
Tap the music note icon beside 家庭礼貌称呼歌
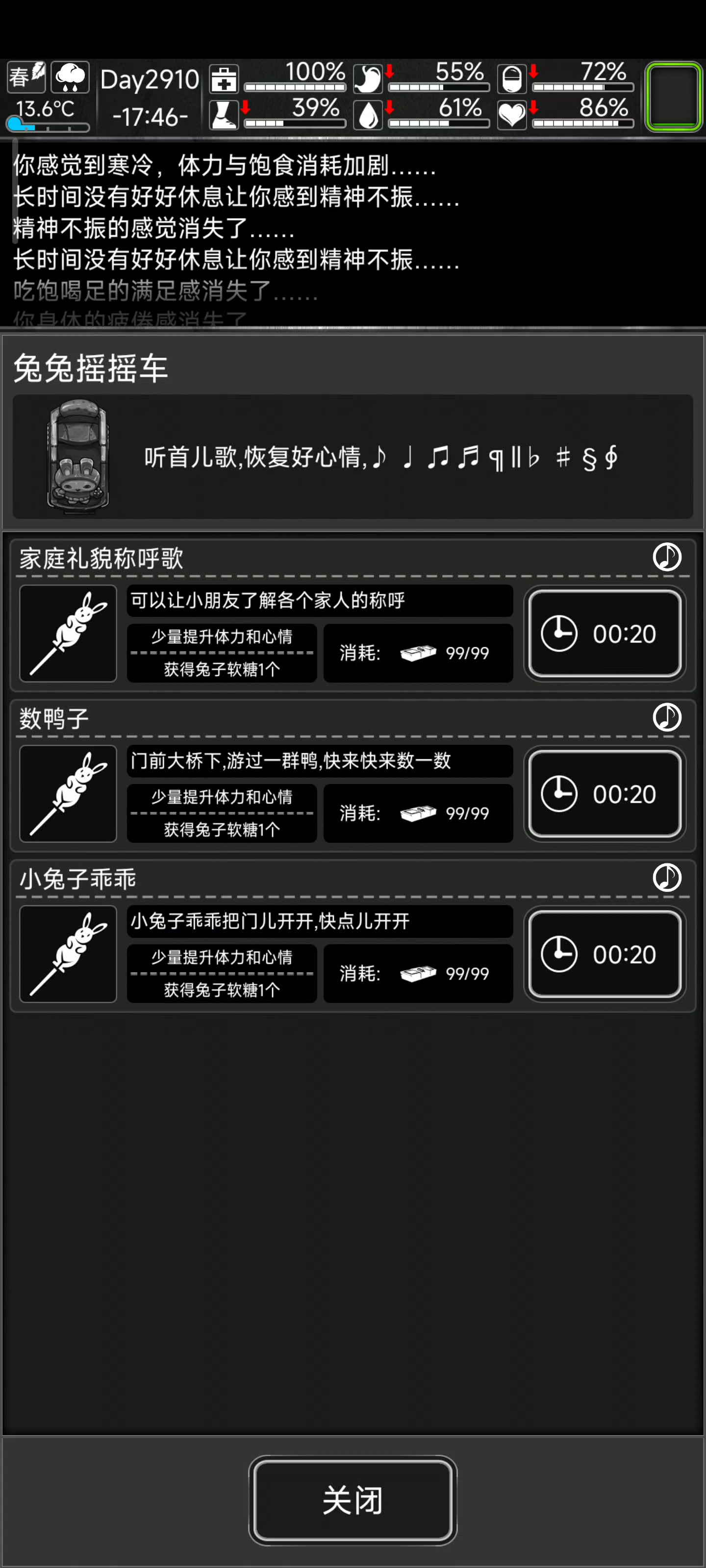coord(666,557)
